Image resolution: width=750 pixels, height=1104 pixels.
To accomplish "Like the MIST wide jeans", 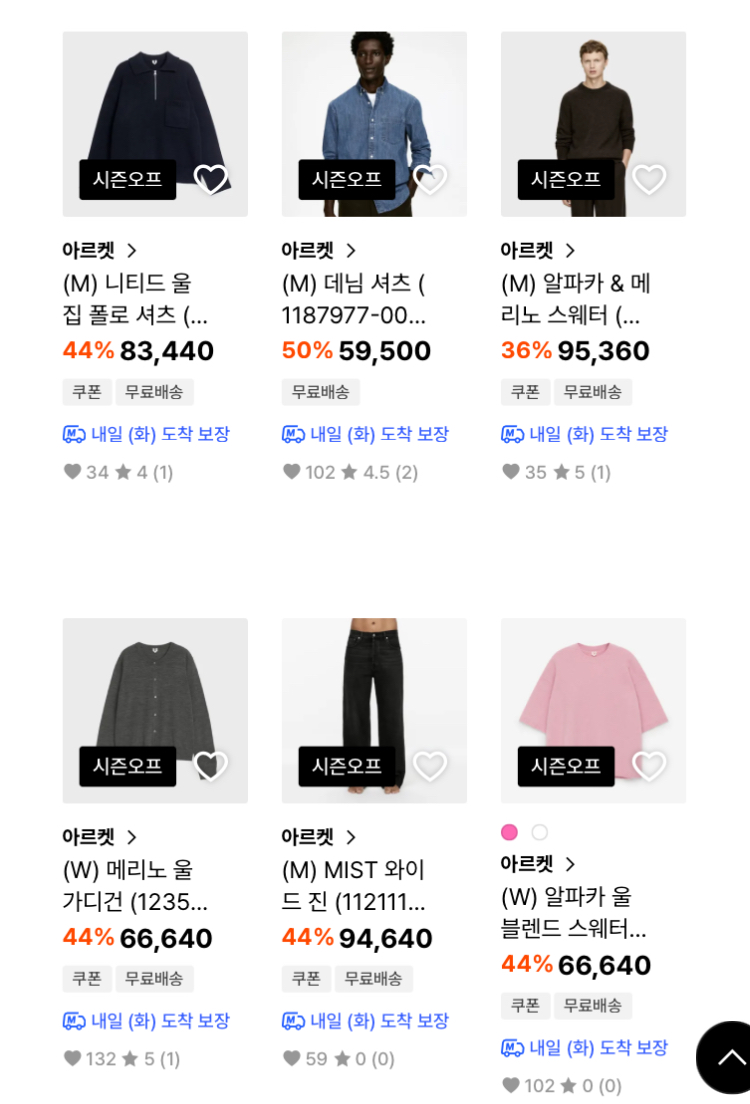I will [430, 766].
